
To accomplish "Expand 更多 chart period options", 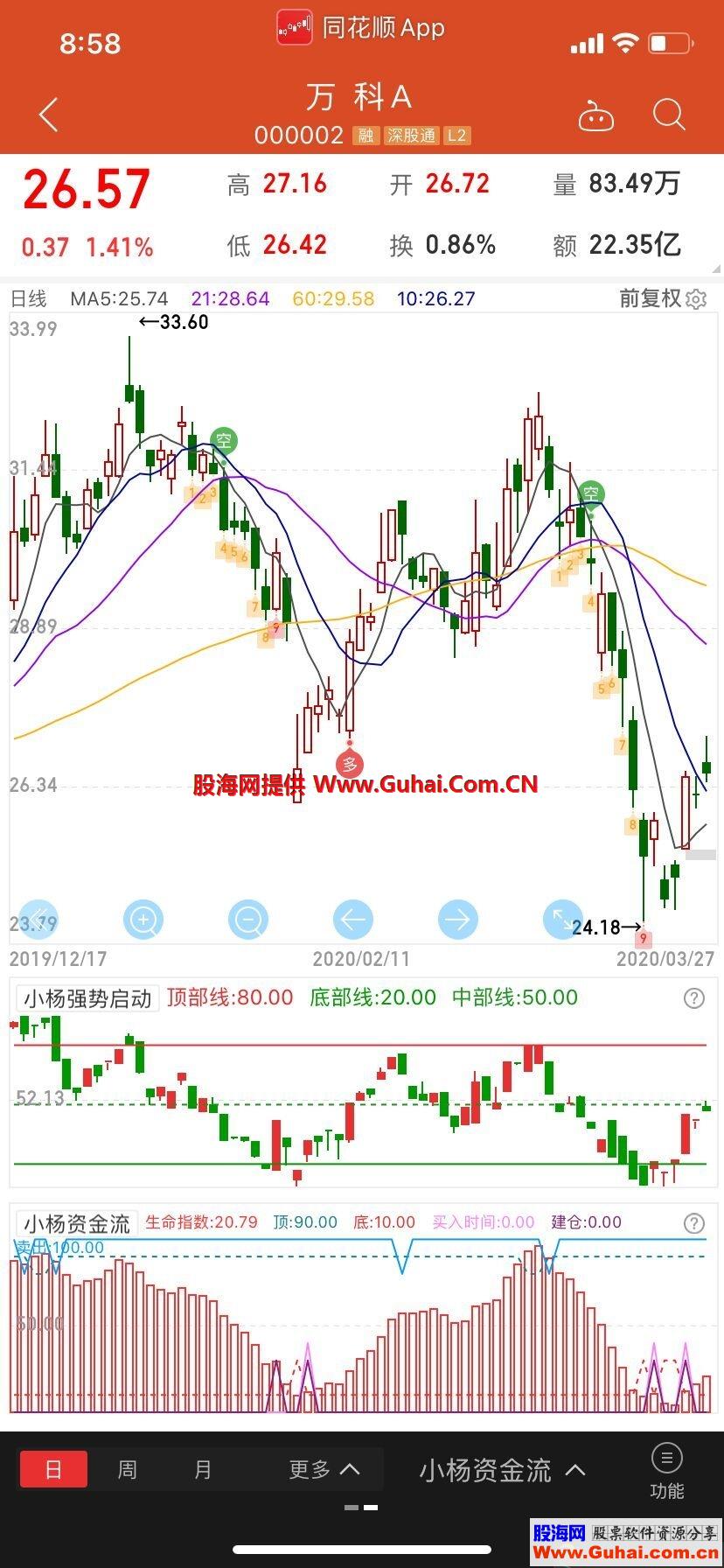I will point(324,1469).
